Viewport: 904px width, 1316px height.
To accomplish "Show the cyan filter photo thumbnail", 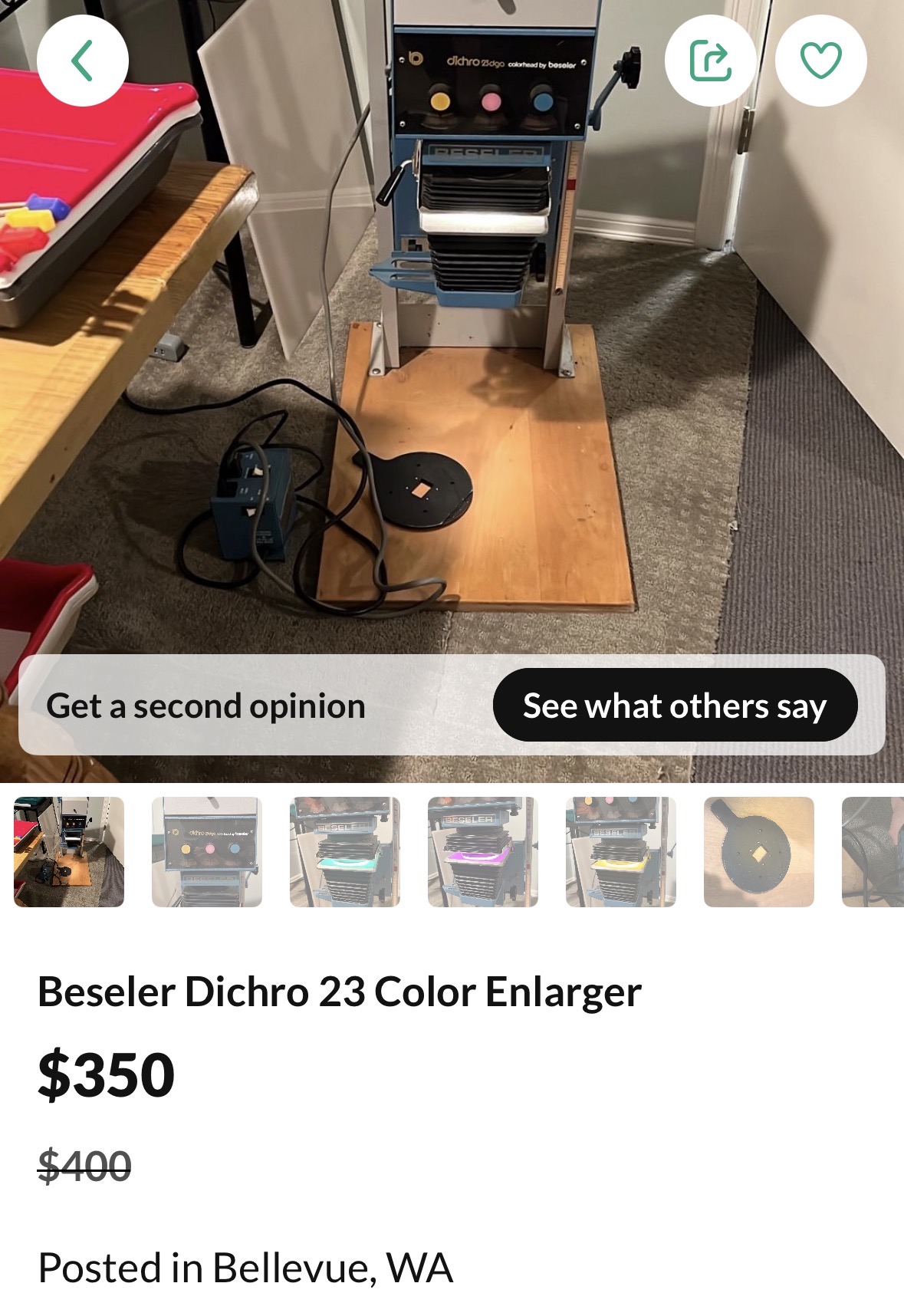I will click(345, 852).
